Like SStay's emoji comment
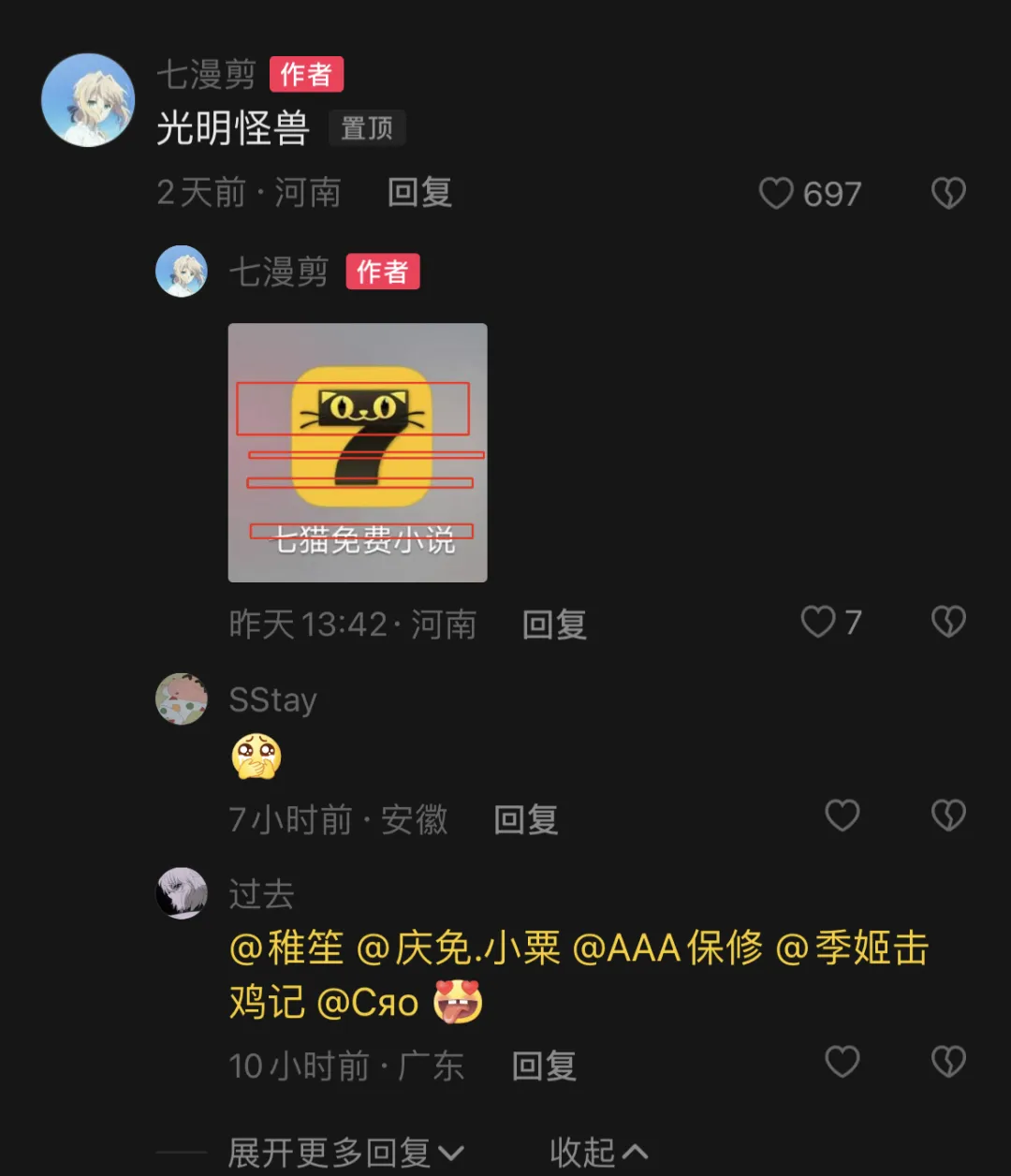Screen dimensions: 1011x1176 click(x=843, y=816)
